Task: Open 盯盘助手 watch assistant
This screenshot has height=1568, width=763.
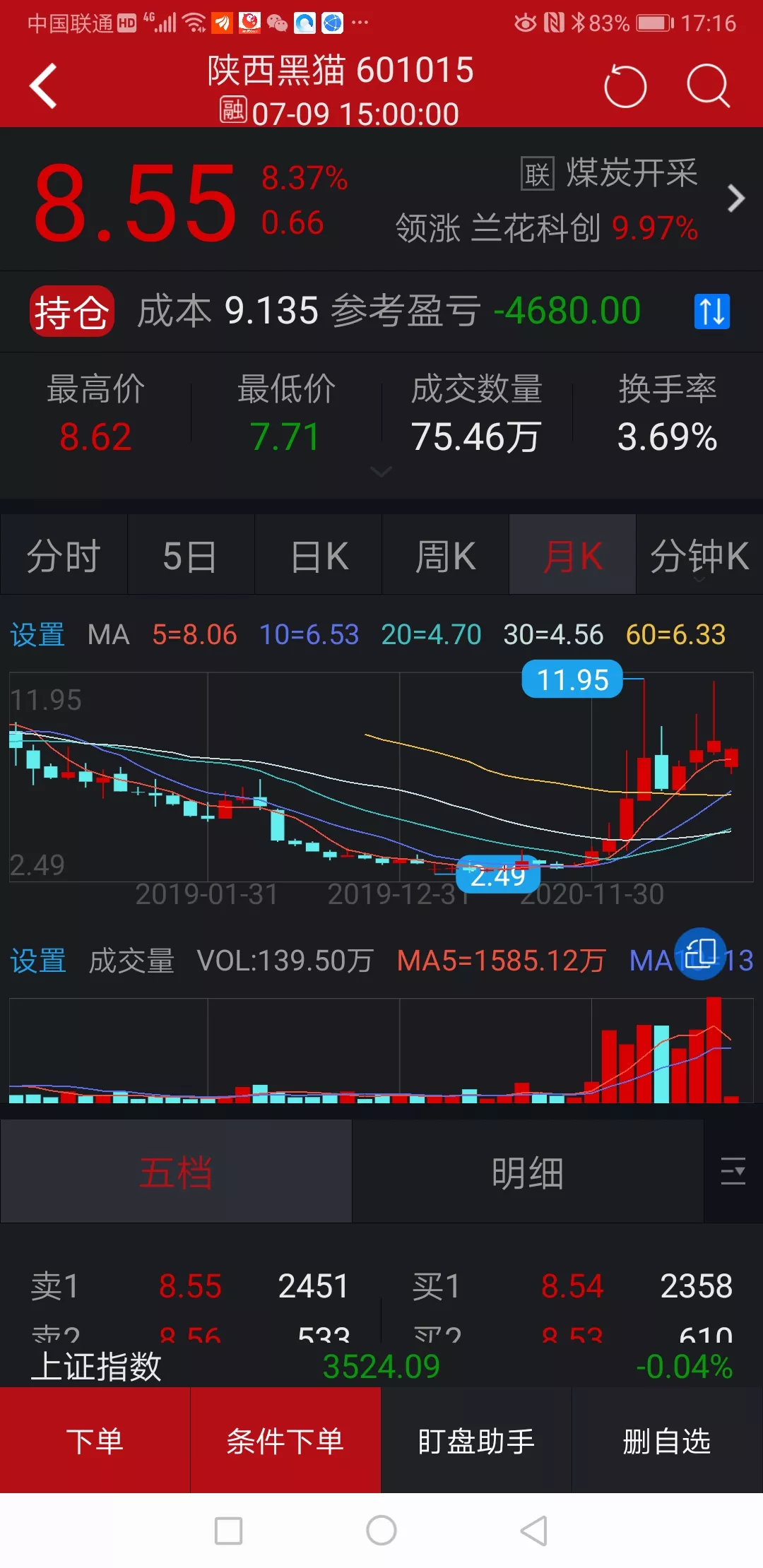Action: coord(476,1441)
